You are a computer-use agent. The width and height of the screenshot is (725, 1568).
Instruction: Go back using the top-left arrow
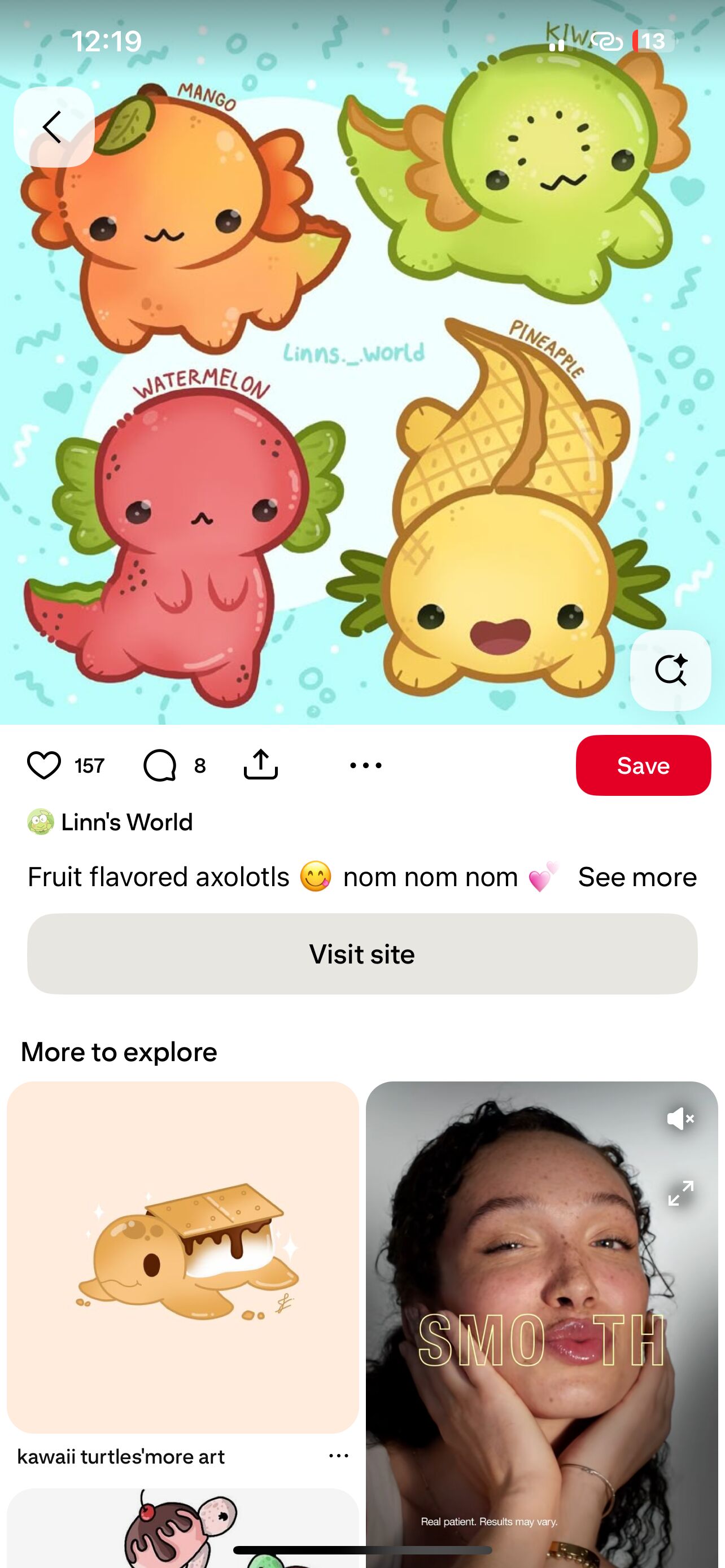54,127
